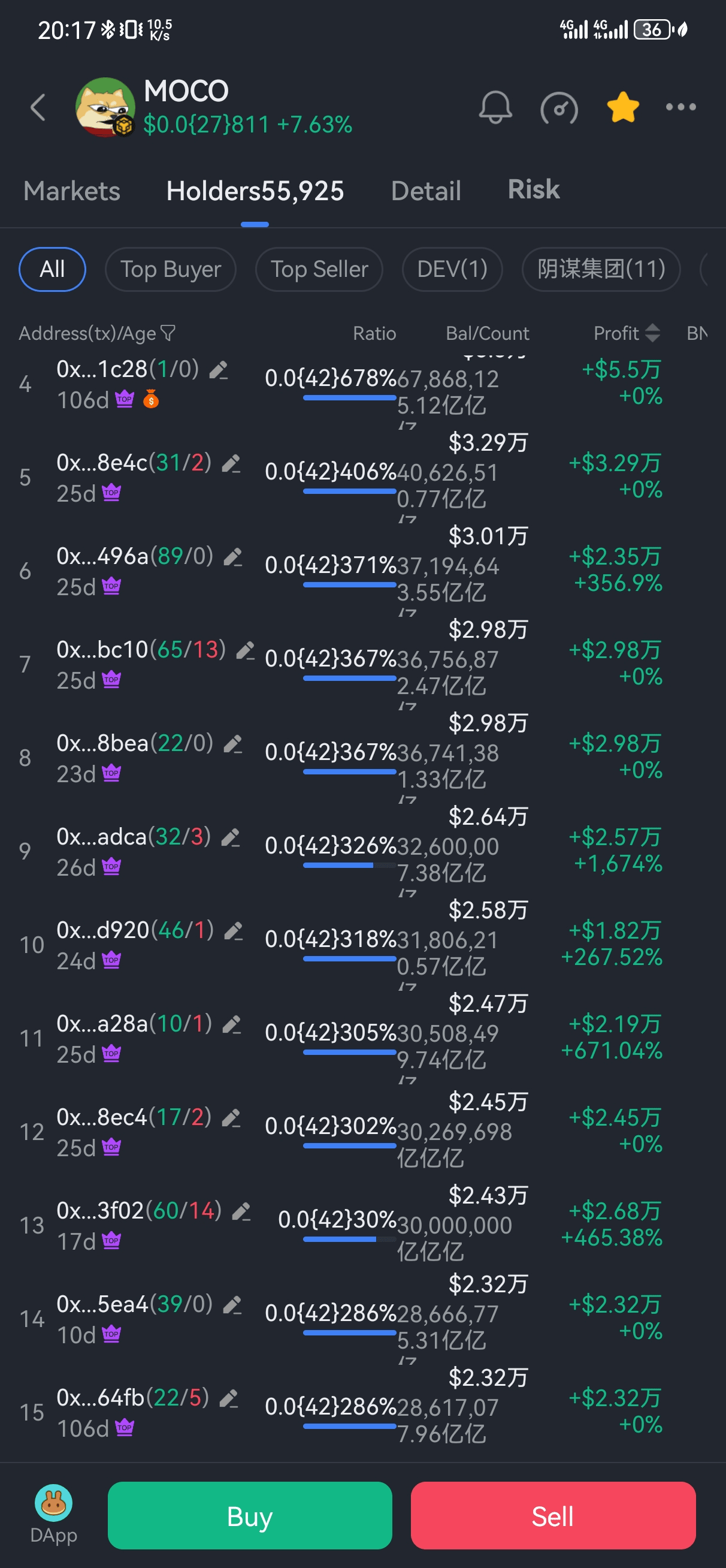Edit label for address 0x...8e4c
Screen dimensions: 726x1568
[x=231, y=463]
